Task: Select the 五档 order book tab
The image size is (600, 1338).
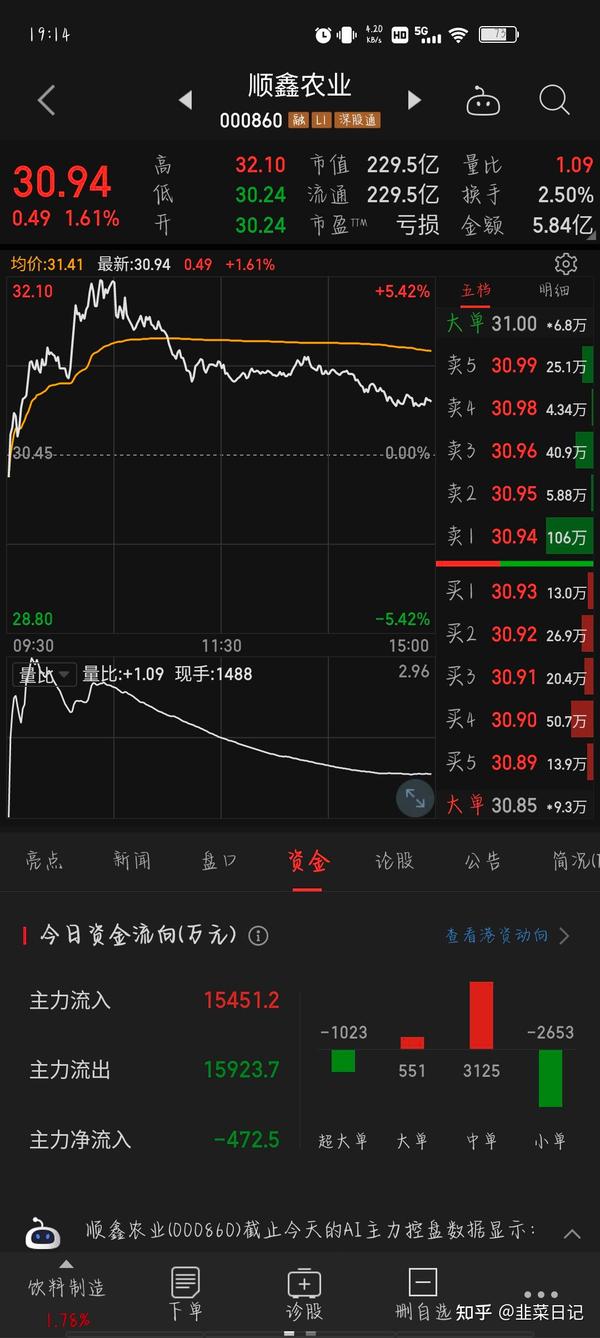Action: point(476,291)
